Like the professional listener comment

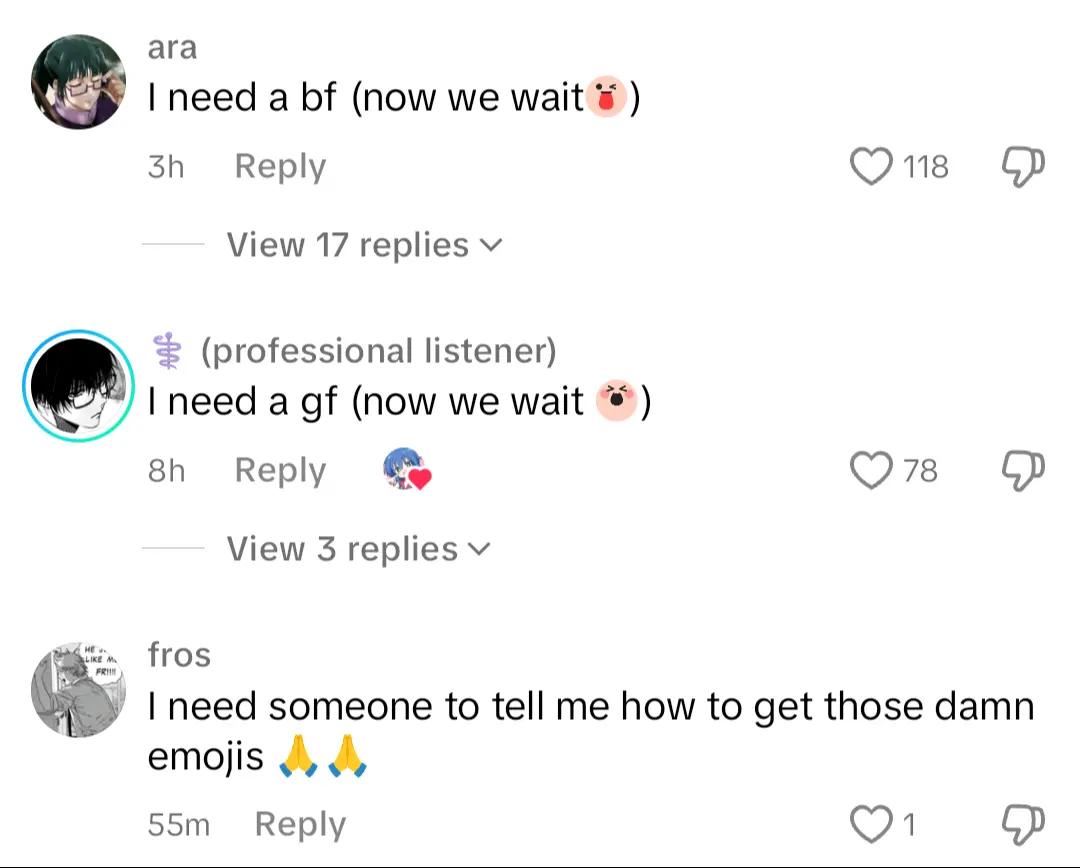pyautogui.click(x=870, y=469)
